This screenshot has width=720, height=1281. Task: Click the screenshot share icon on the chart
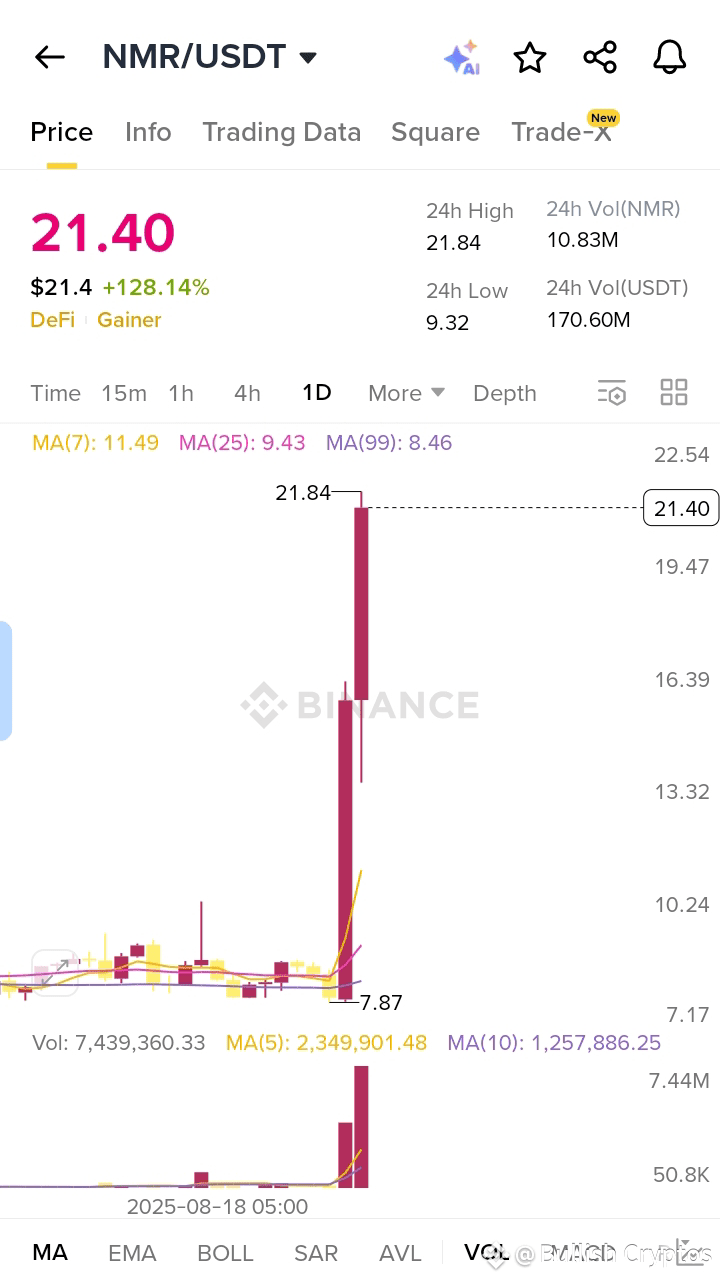click(x=53, y=970)
